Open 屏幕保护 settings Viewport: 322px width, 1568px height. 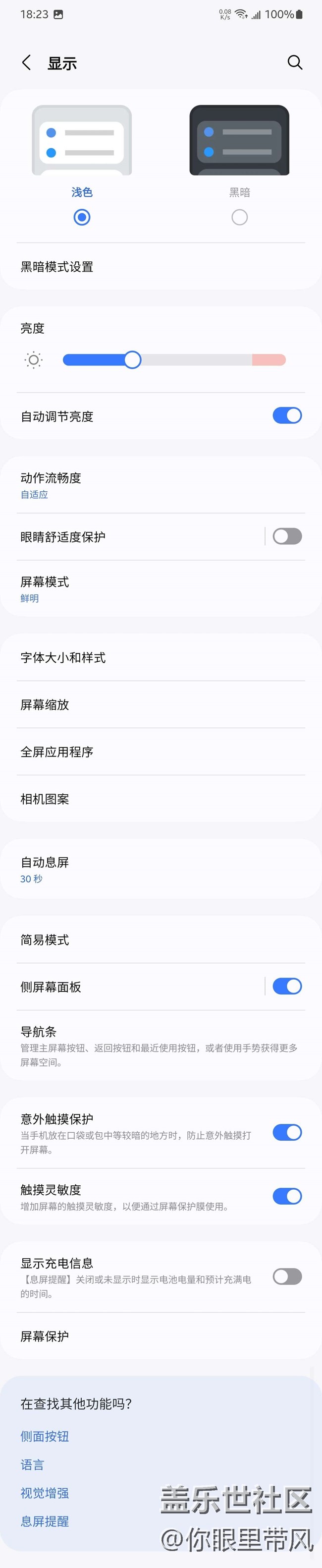tap(161, 1336)
